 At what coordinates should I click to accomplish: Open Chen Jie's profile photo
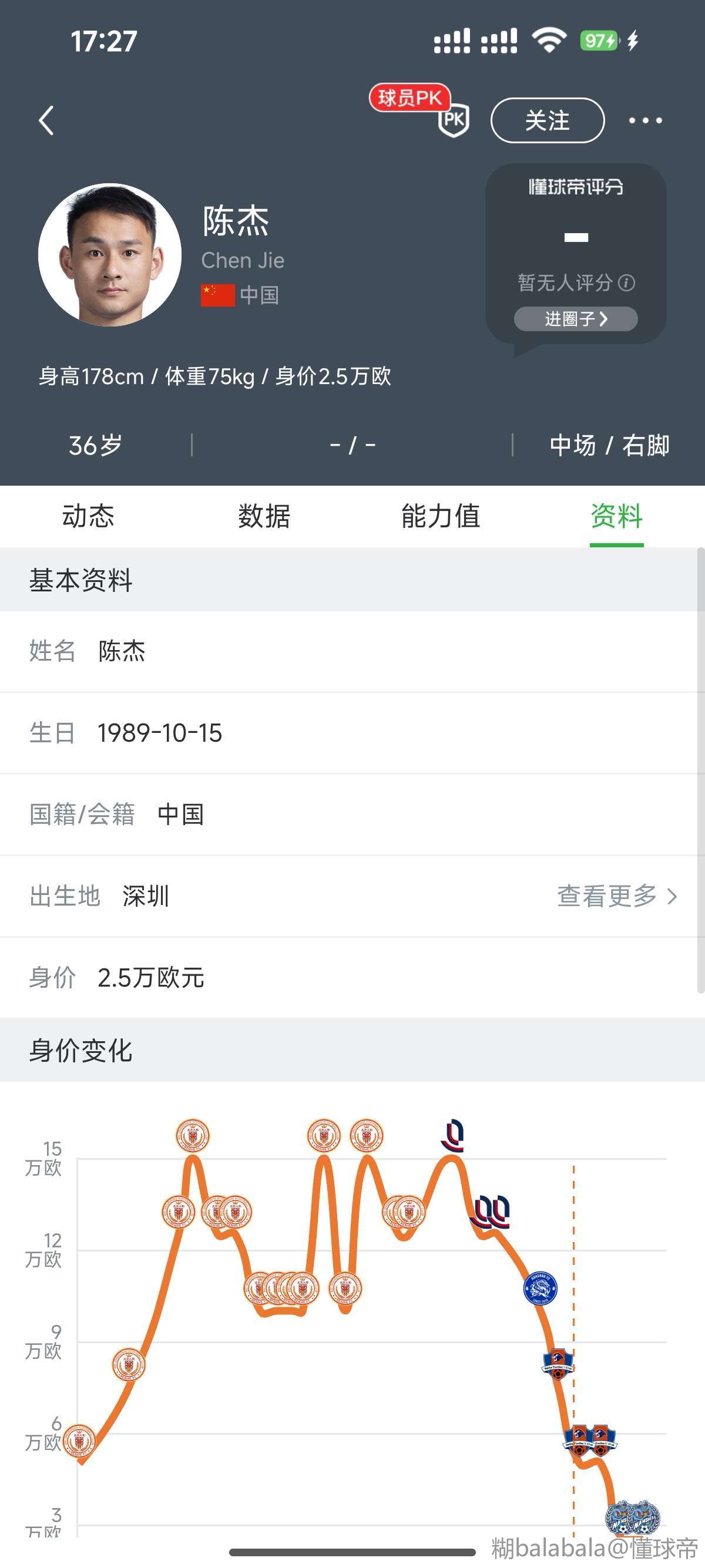(110, 254)
